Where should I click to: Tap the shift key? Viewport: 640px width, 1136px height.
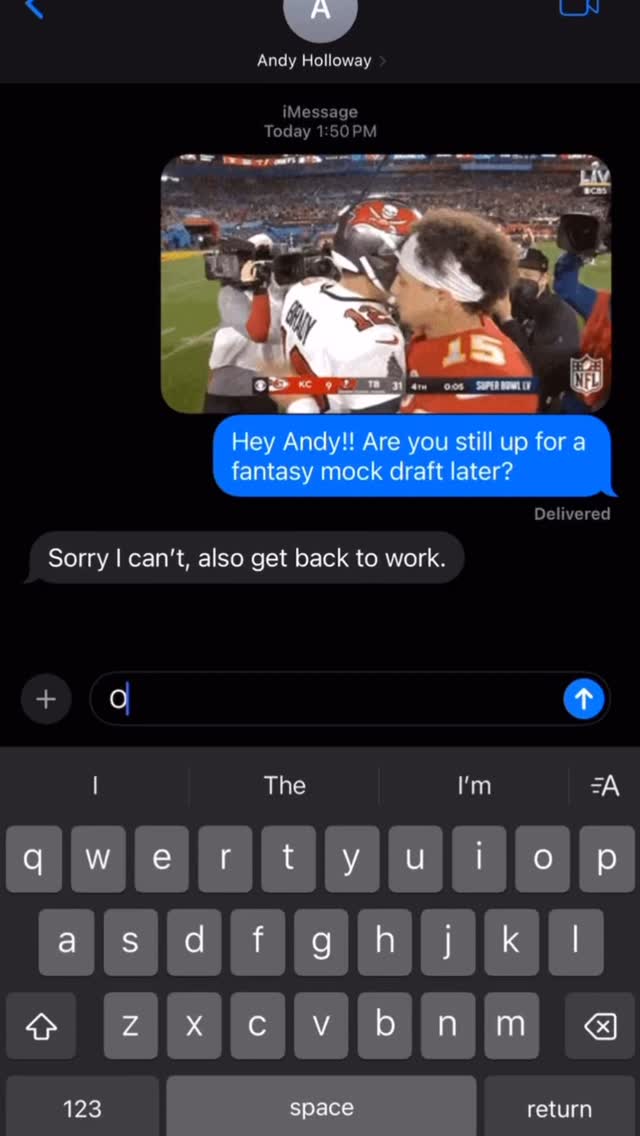[x=41, y=1026]
